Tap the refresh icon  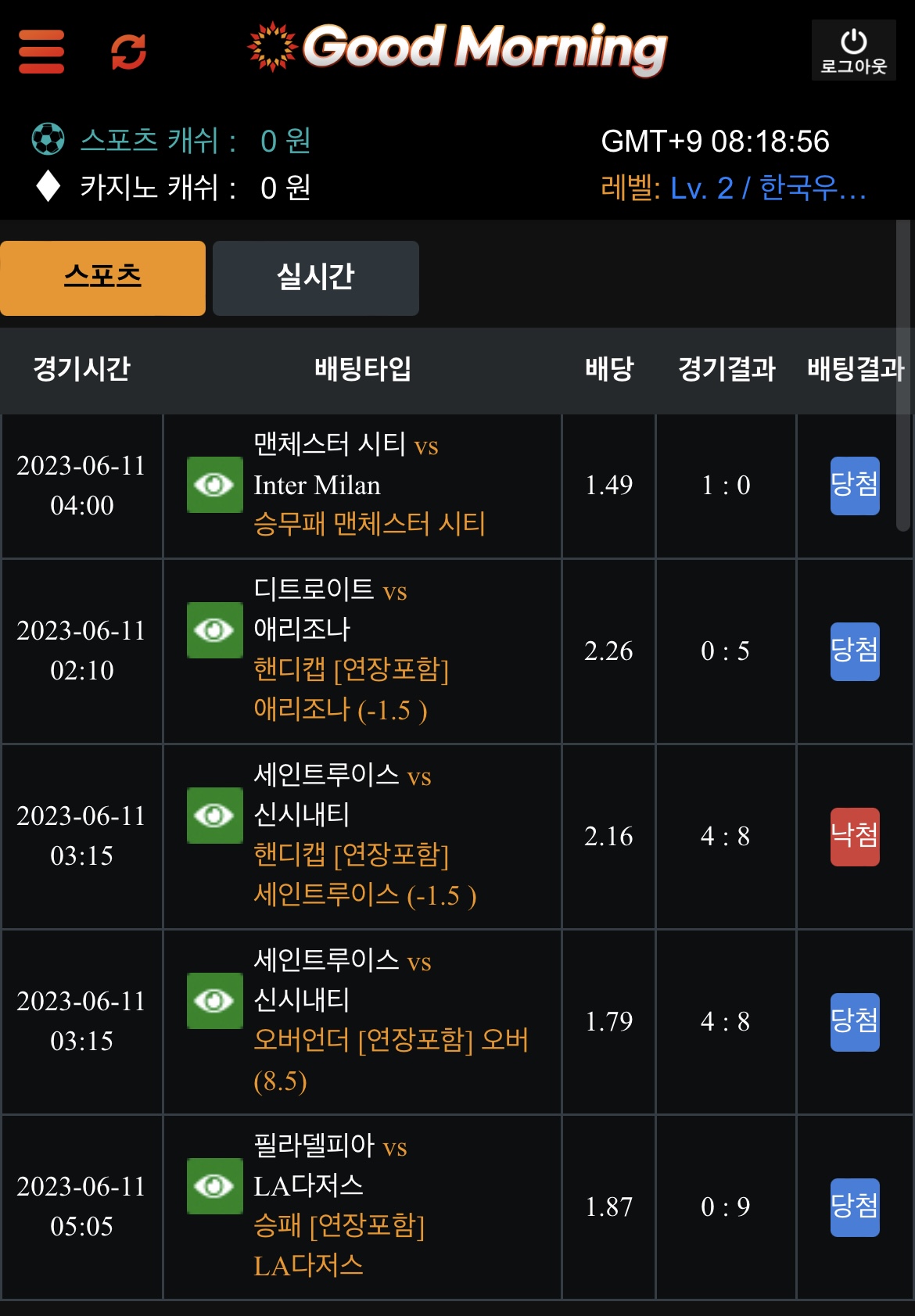click(x=128, y=52)
